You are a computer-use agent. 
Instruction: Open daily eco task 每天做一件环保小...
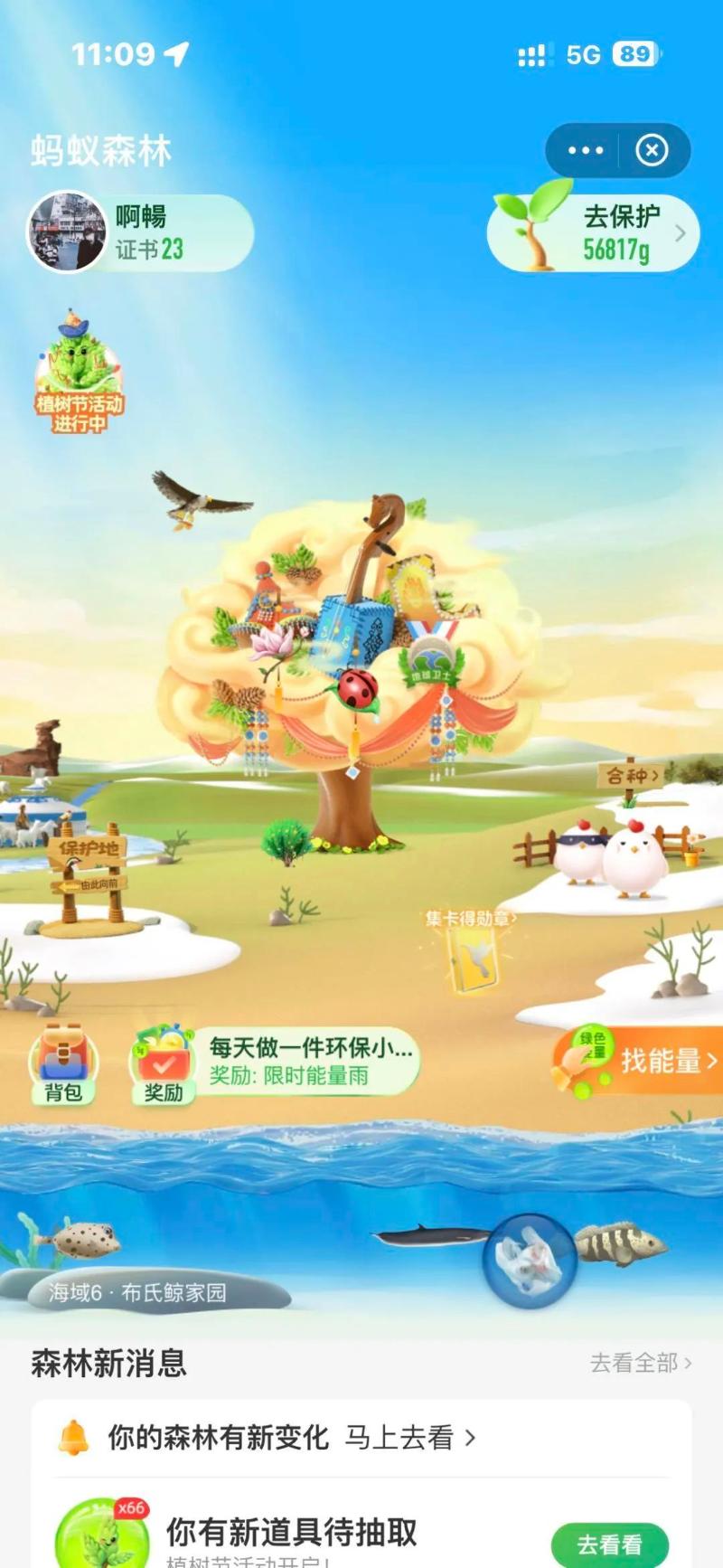[x=309, y=1061]
